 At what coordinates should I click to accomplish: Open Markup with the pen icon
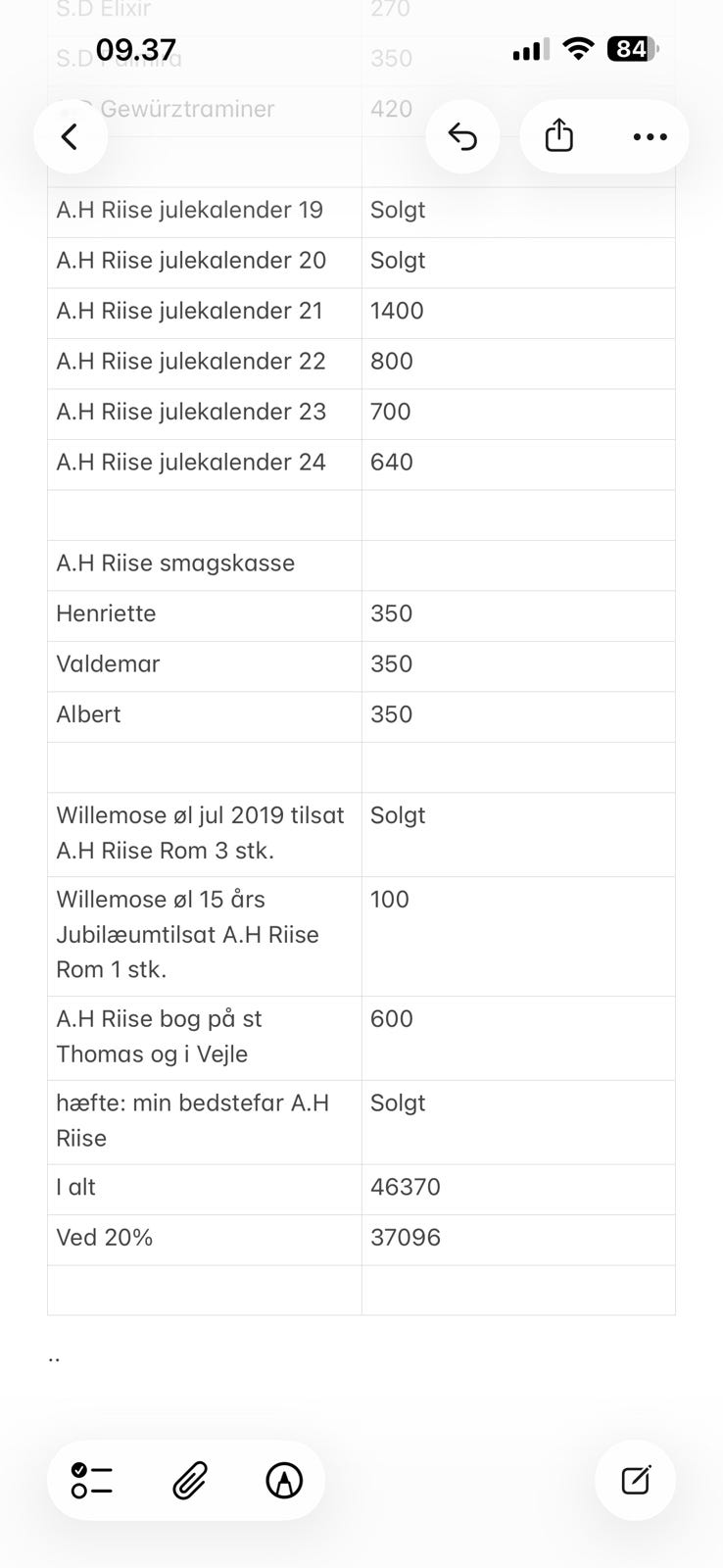click(x=284, y=1481)
